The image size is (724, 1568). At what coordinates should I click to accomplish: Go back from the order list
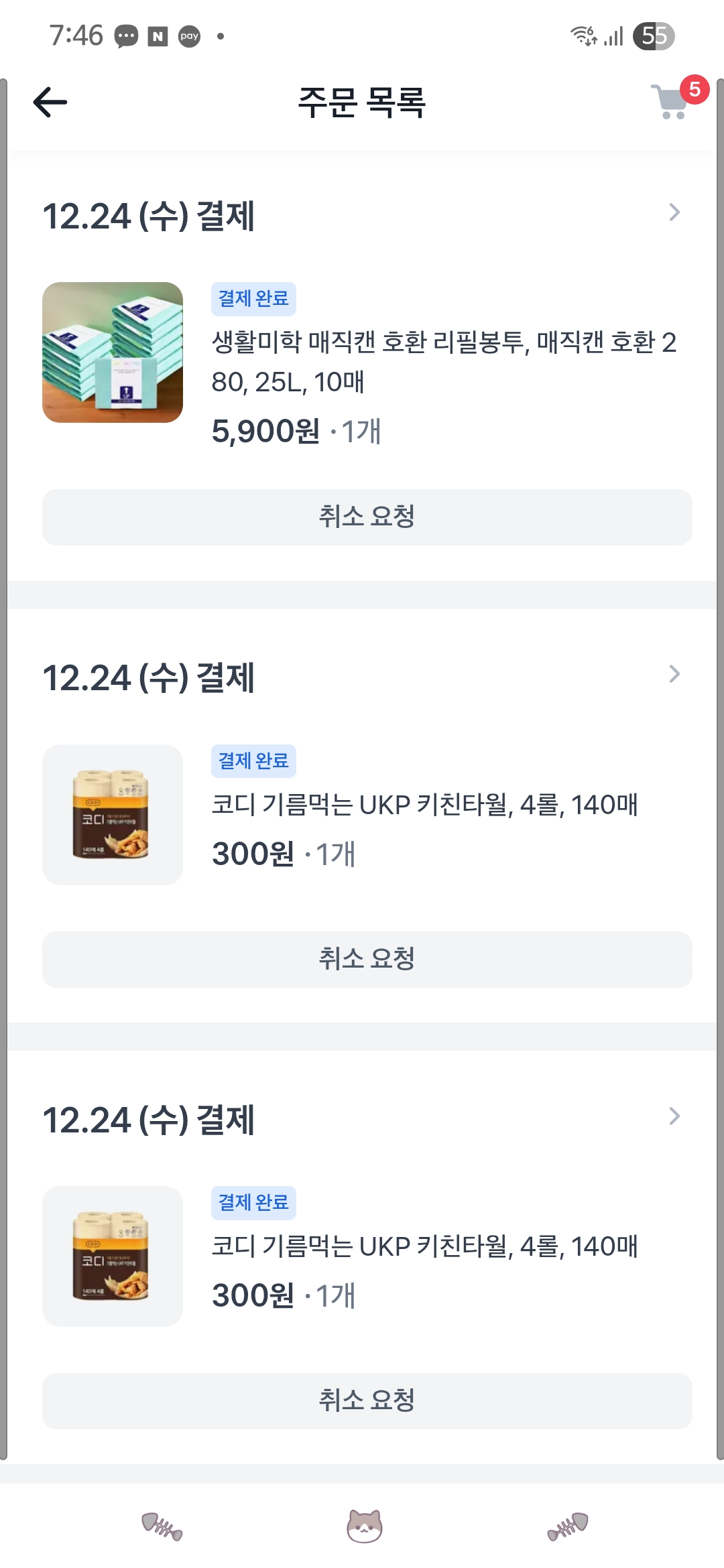50,103
